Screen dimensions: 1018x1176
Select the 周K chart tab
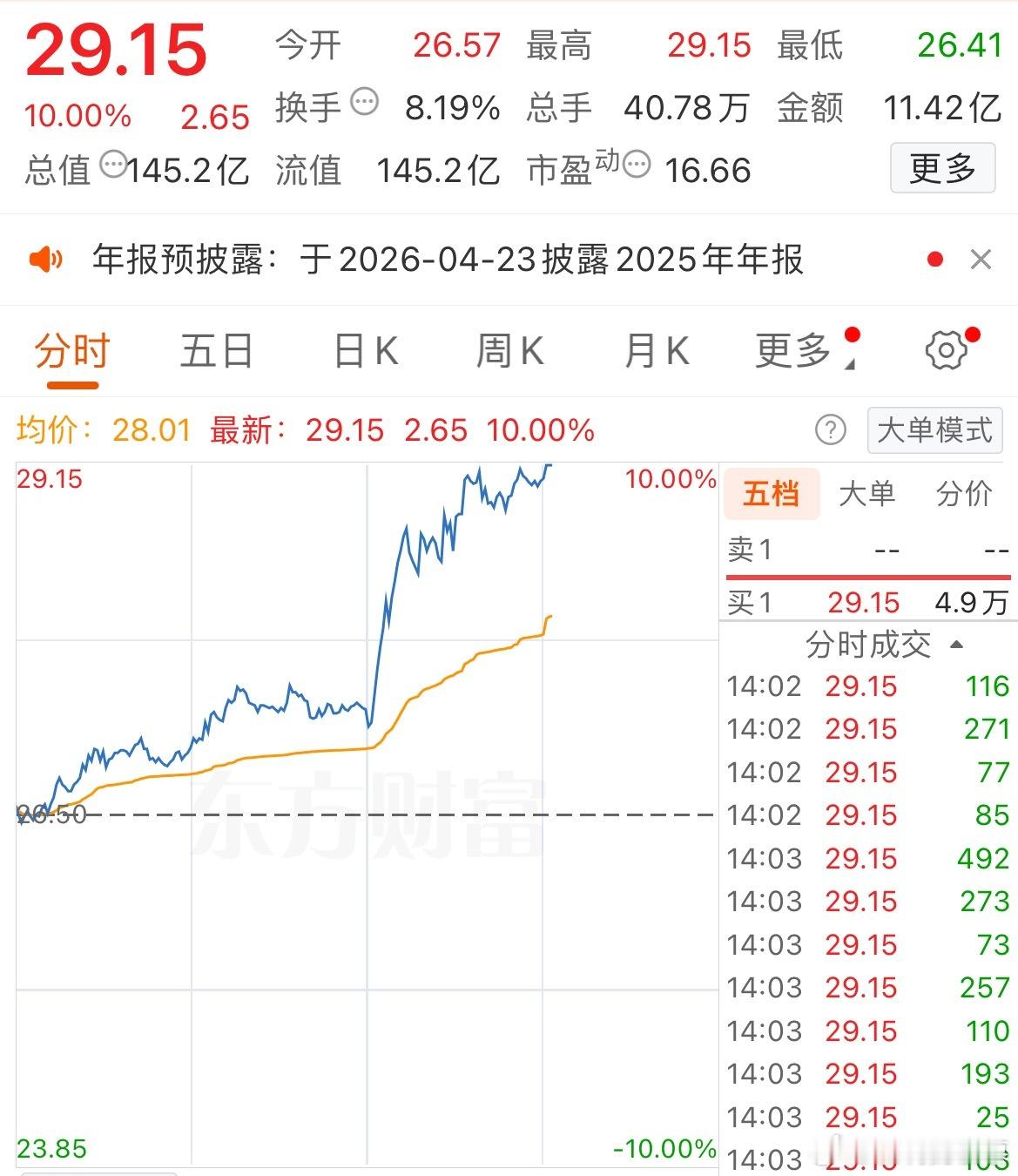click(509, 350)
